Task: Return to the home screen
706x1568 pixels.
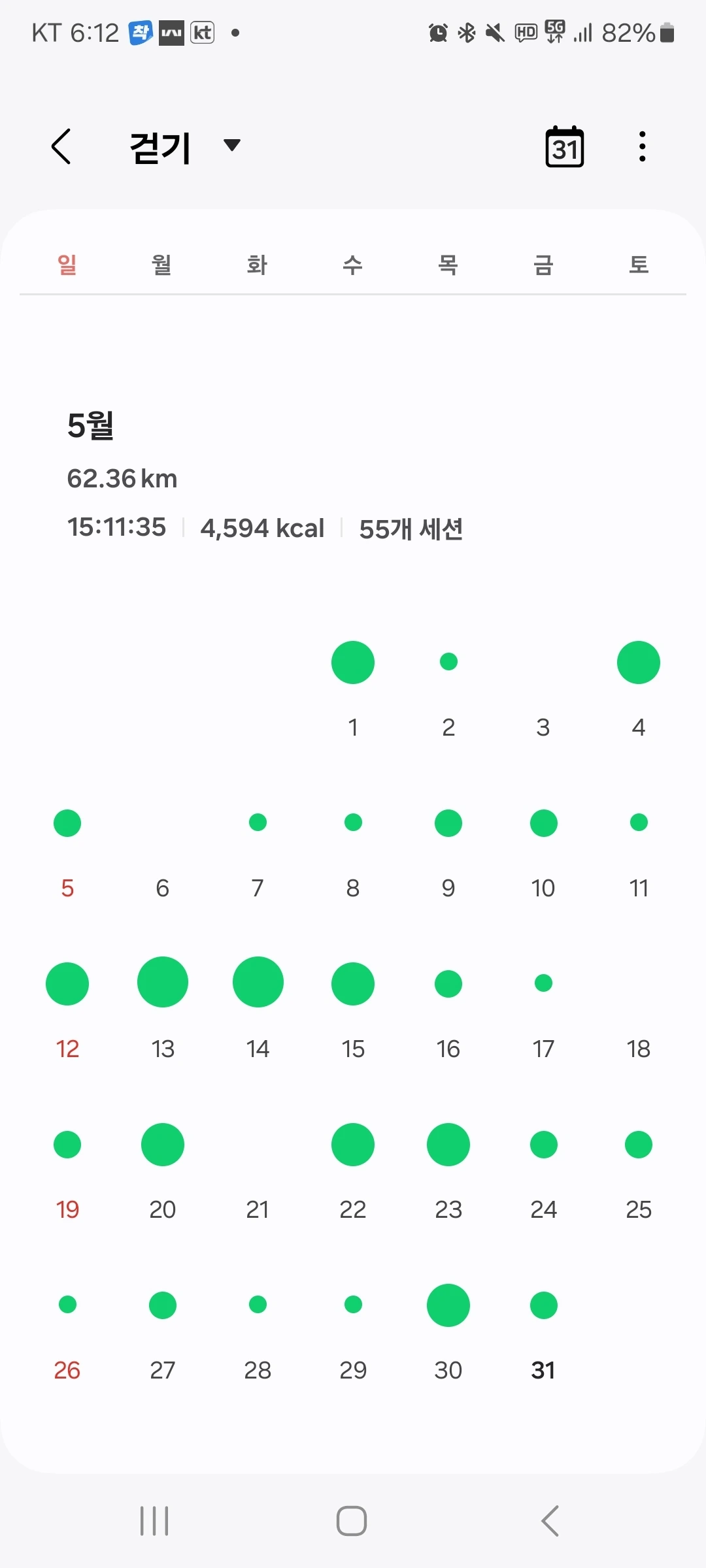Action: click(352, 1521)
